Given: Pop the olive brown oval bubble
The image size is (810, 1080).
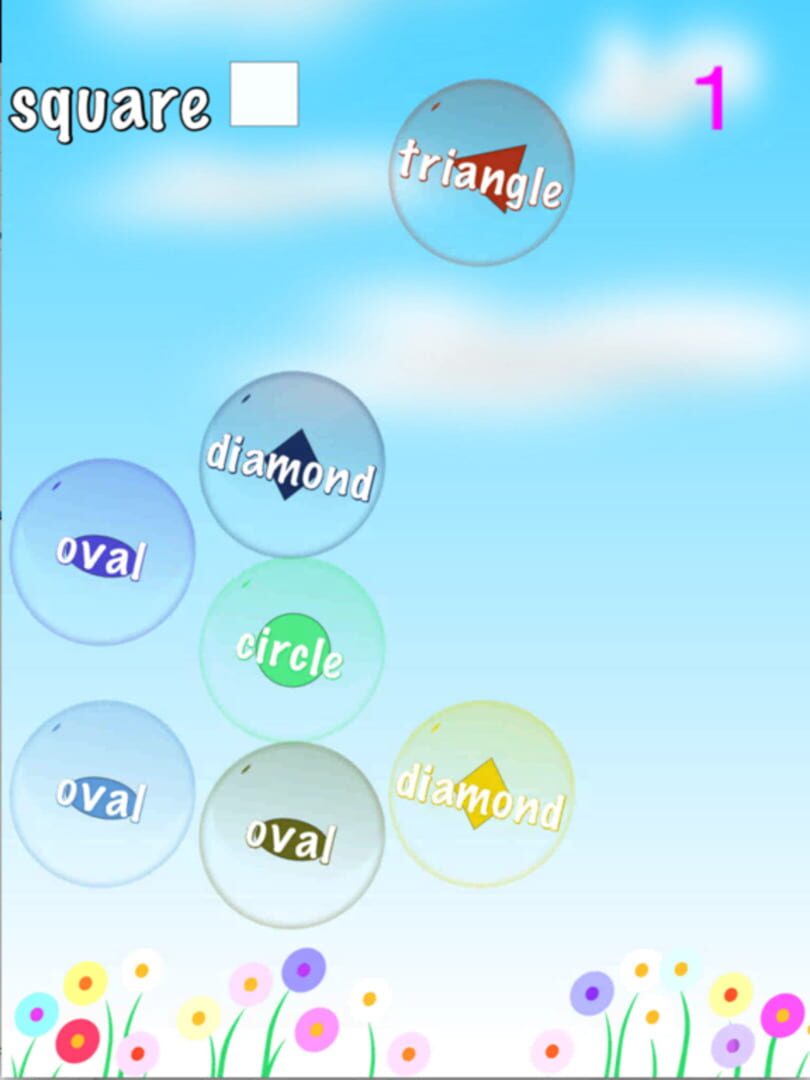Looking at the screenshot, I should pos(291,835).
